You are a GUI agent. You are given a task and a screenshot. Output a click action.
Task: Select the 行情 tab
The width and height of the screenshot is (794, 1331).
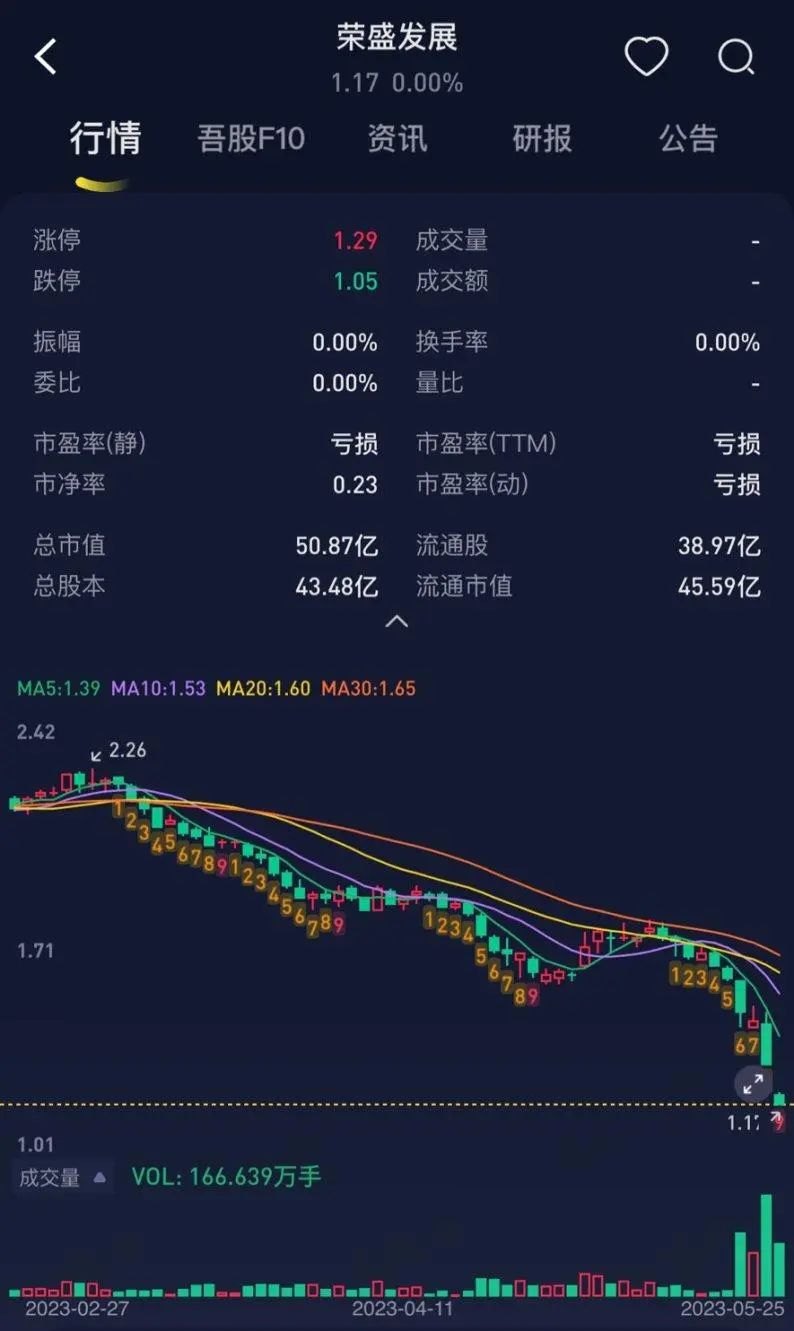(105, 138)
